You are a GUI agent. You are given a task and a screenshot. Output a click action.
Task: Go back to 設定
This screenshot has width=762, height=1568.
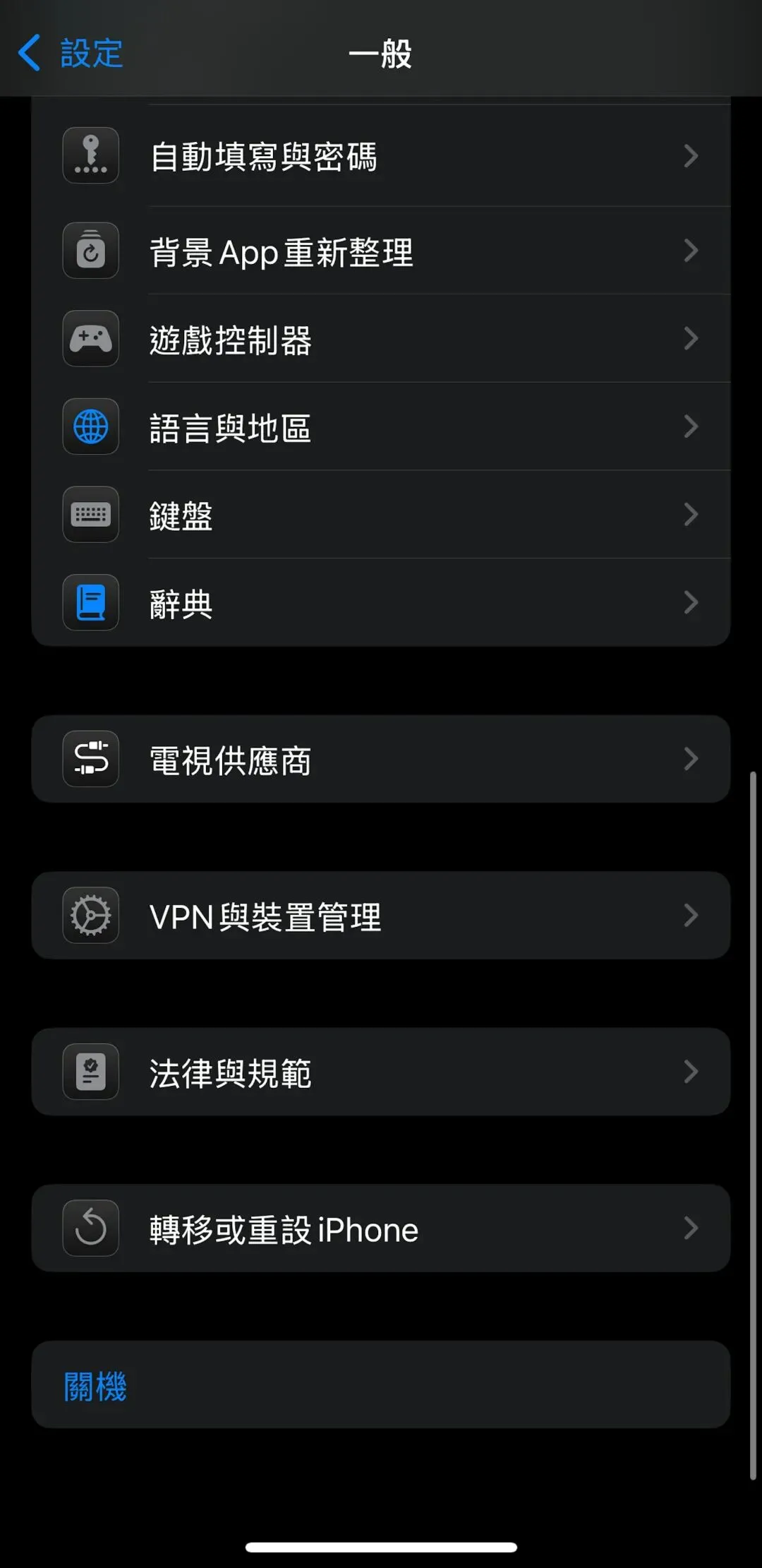coord(70,54)
